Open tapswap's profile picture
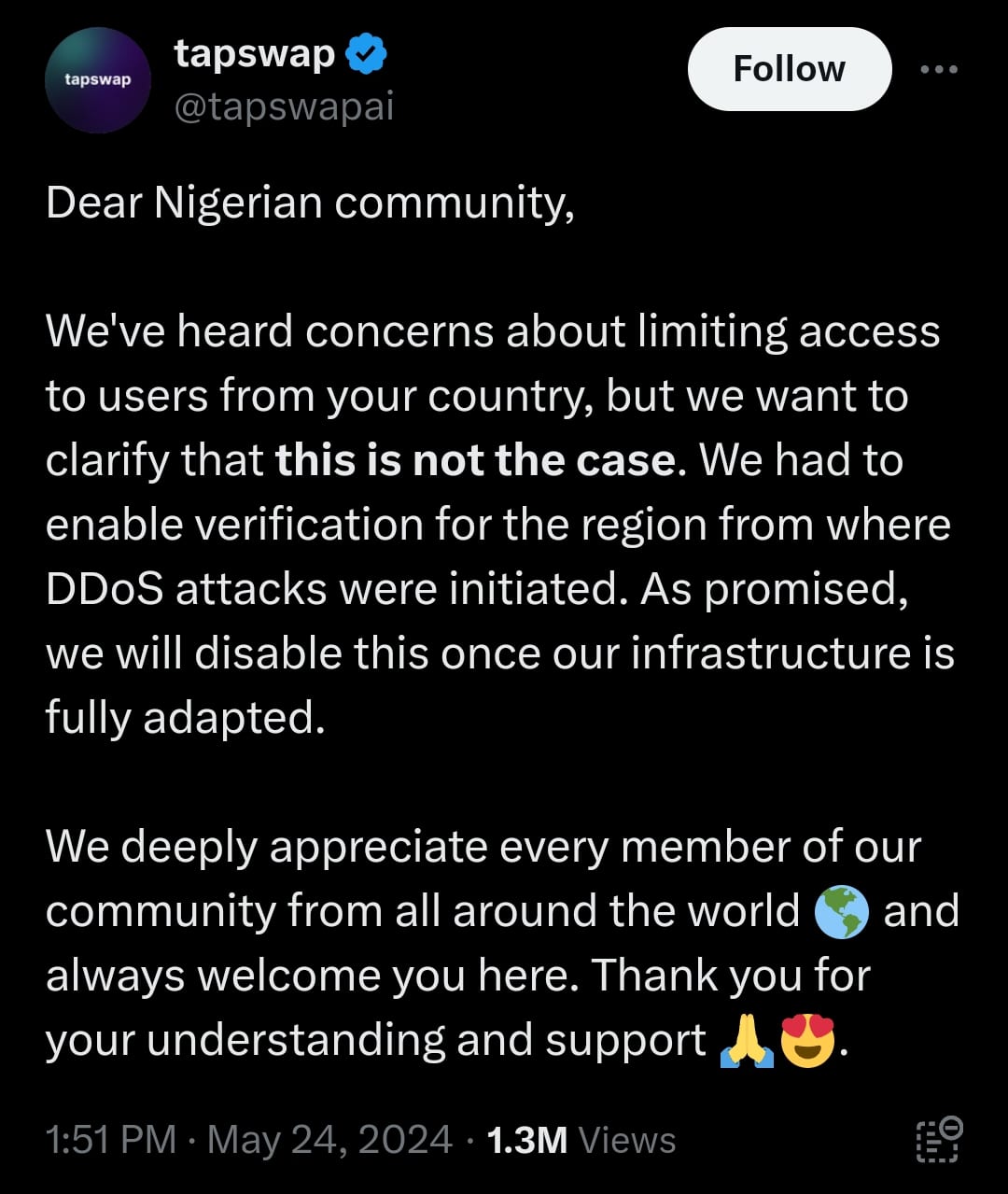The image size is (1008, 1194). click(98, 79)
